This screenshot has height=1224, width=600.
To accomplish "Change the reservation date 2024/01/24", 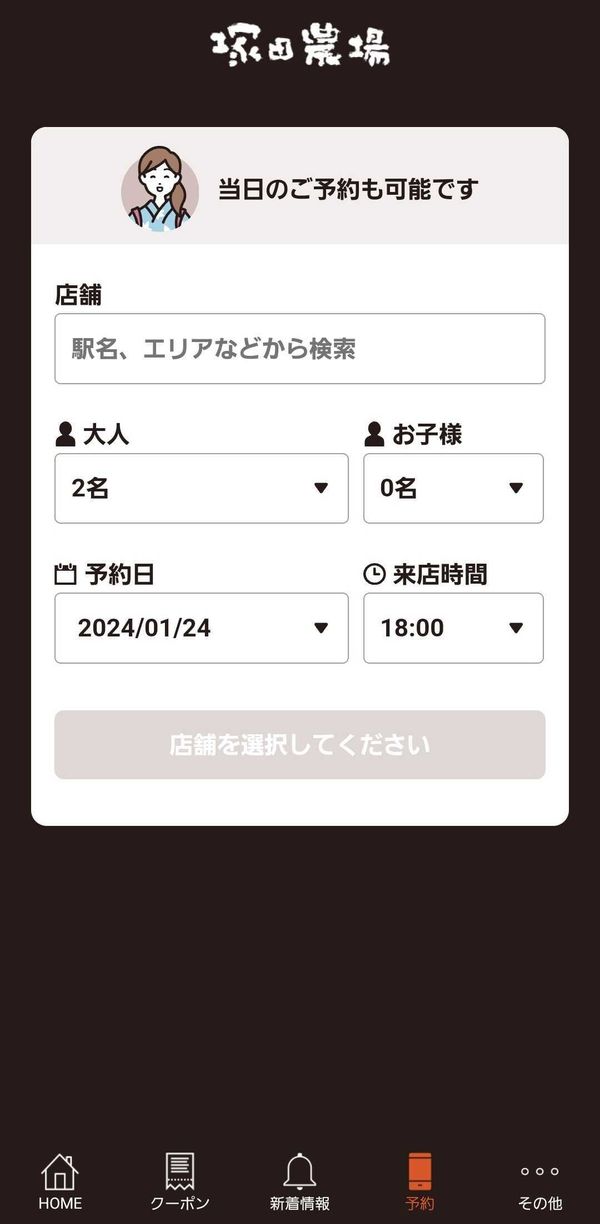I will tap(201, 628).
